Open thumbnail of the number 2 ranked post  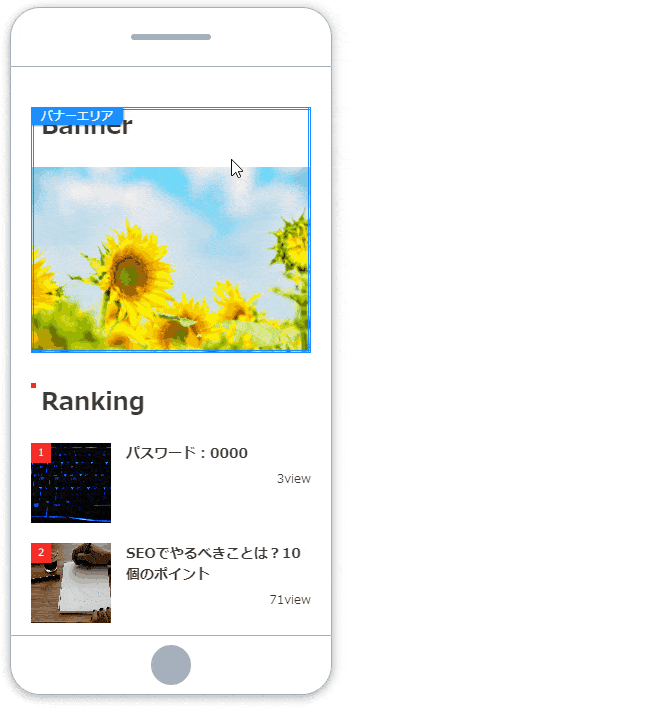coord(71,583)
